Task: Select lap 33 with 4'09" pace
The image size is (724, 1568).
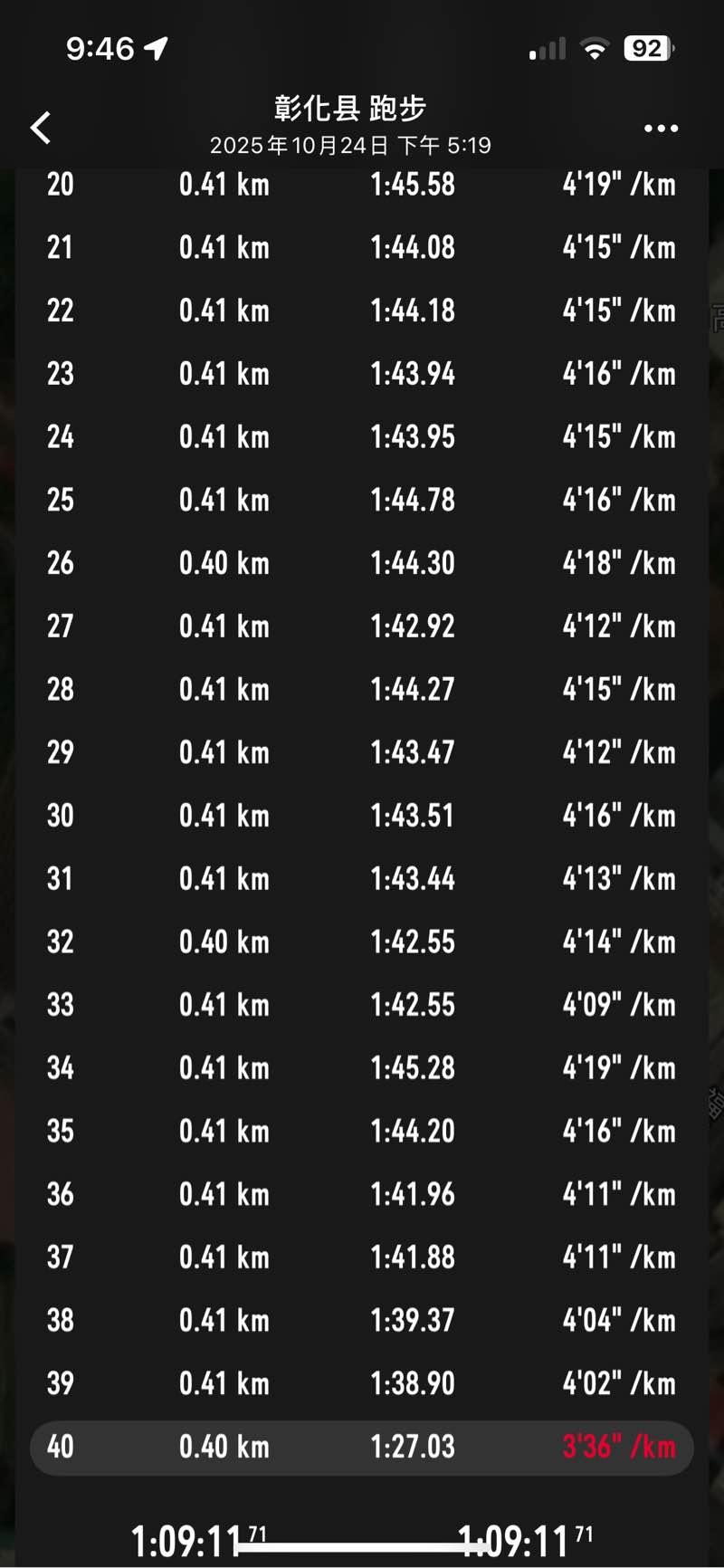Action: 362,1005
